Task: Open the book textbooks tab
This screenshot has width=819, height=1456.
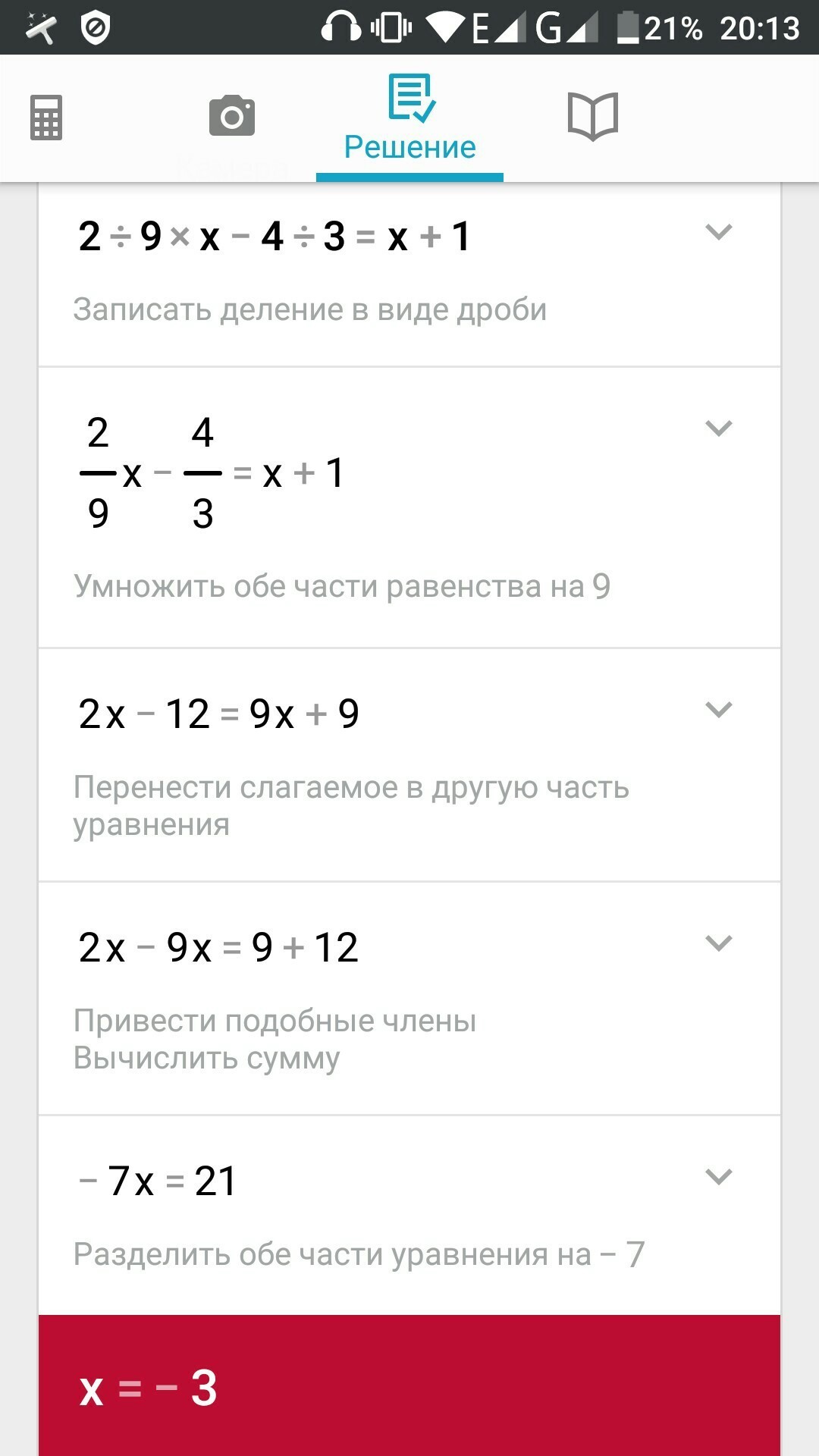Action: point(593,116)
